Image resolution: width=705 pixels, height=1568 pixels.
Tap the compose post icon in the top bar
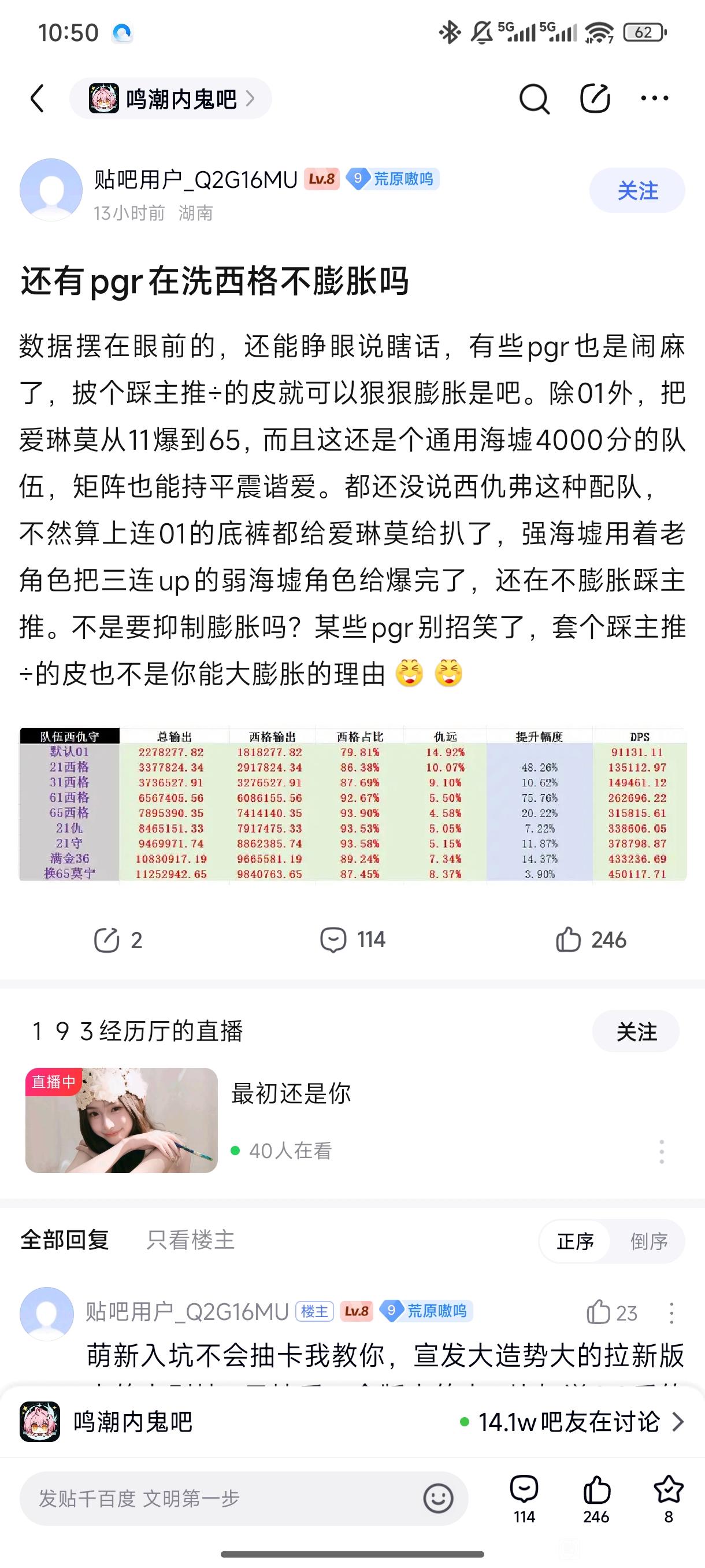pyautogui.click(x=594, y=99)
